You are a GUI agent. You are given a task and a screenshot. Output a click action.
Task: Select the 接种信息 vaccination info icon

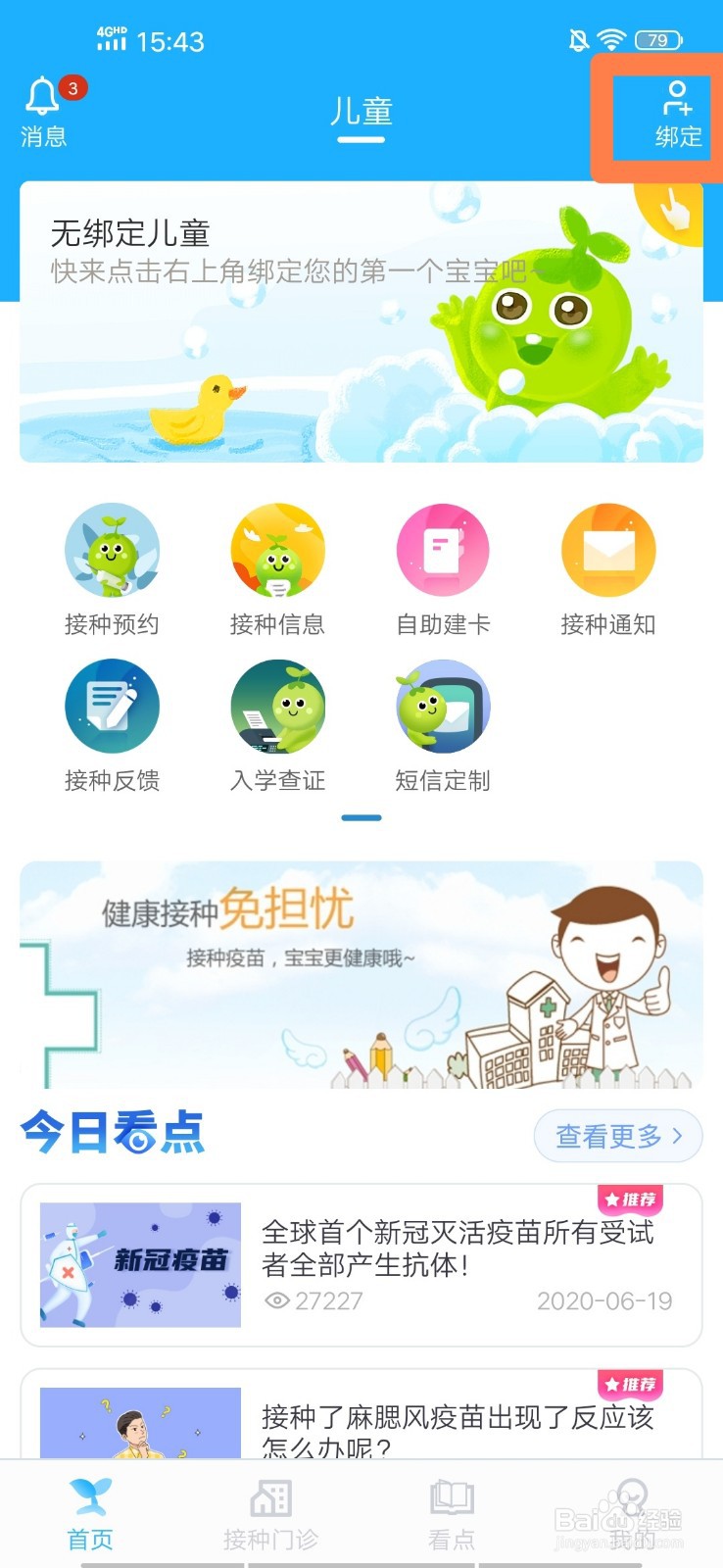[x=277, y=551]
